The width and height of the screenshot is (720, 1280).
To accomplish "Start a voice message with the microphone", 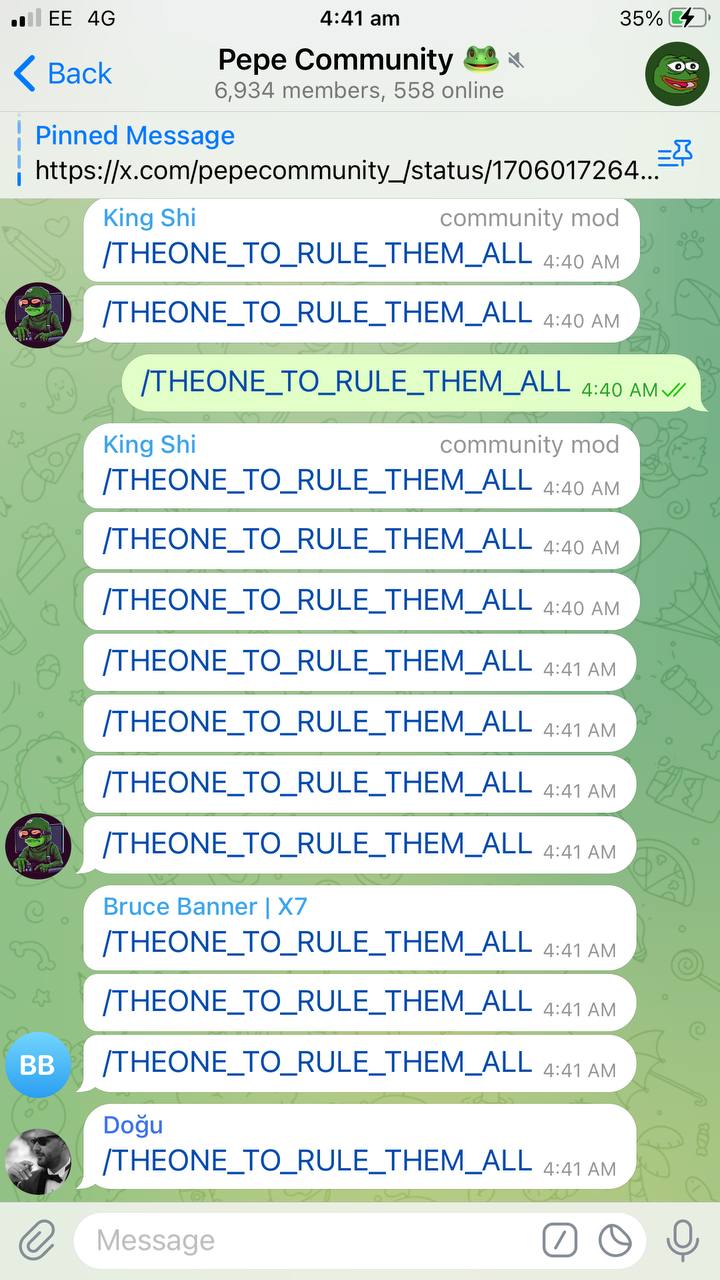I will [683, 1241].
